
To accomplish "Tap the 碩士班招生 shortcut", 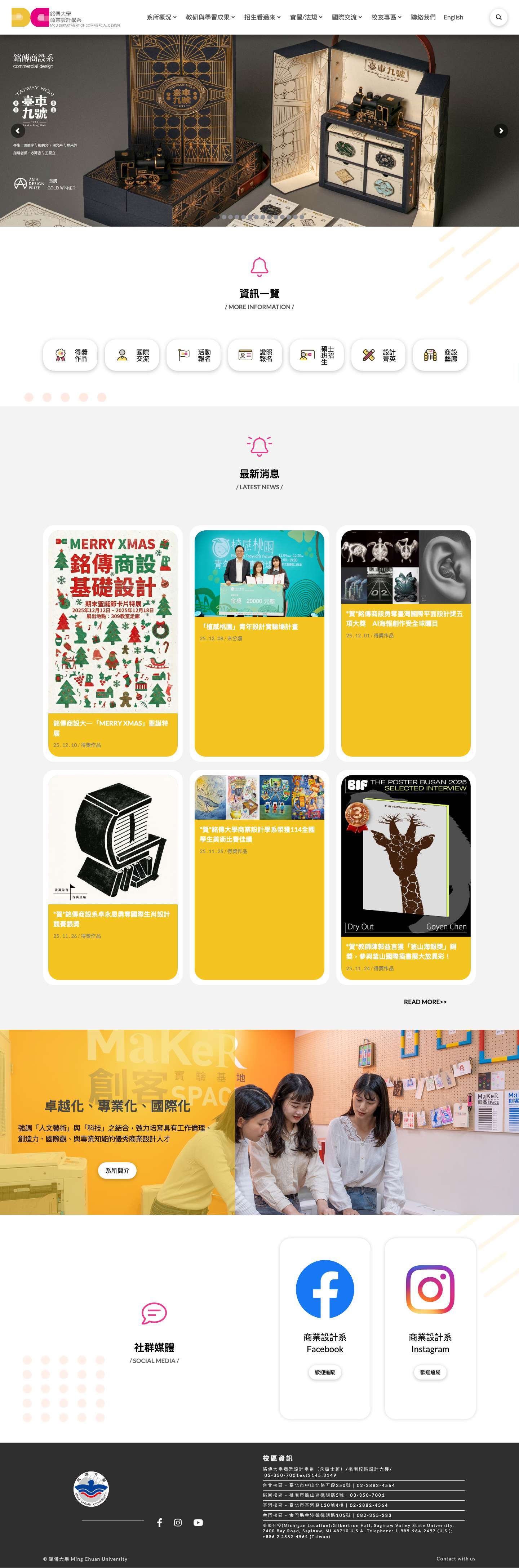I will 316,355.
